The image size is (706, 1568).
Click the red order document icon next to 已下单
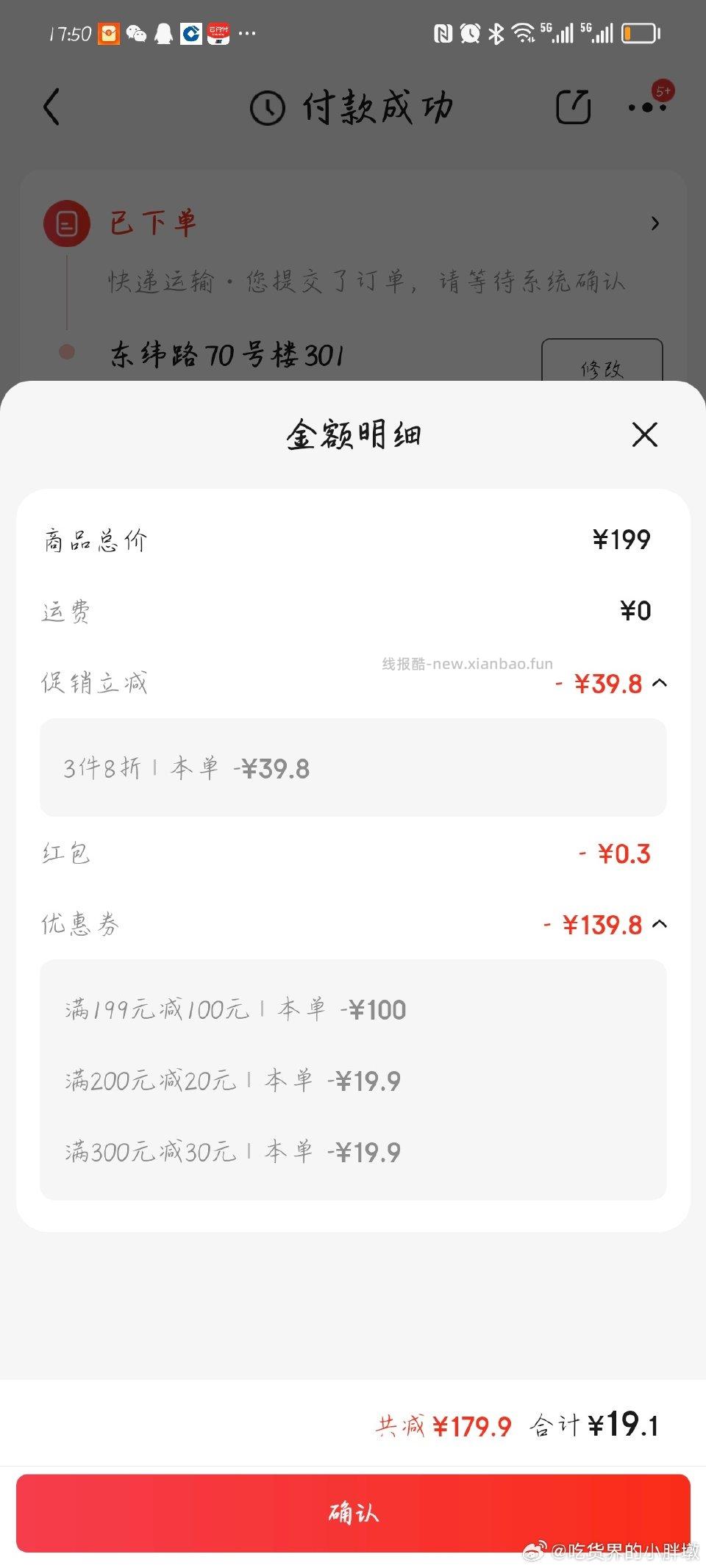66,223
